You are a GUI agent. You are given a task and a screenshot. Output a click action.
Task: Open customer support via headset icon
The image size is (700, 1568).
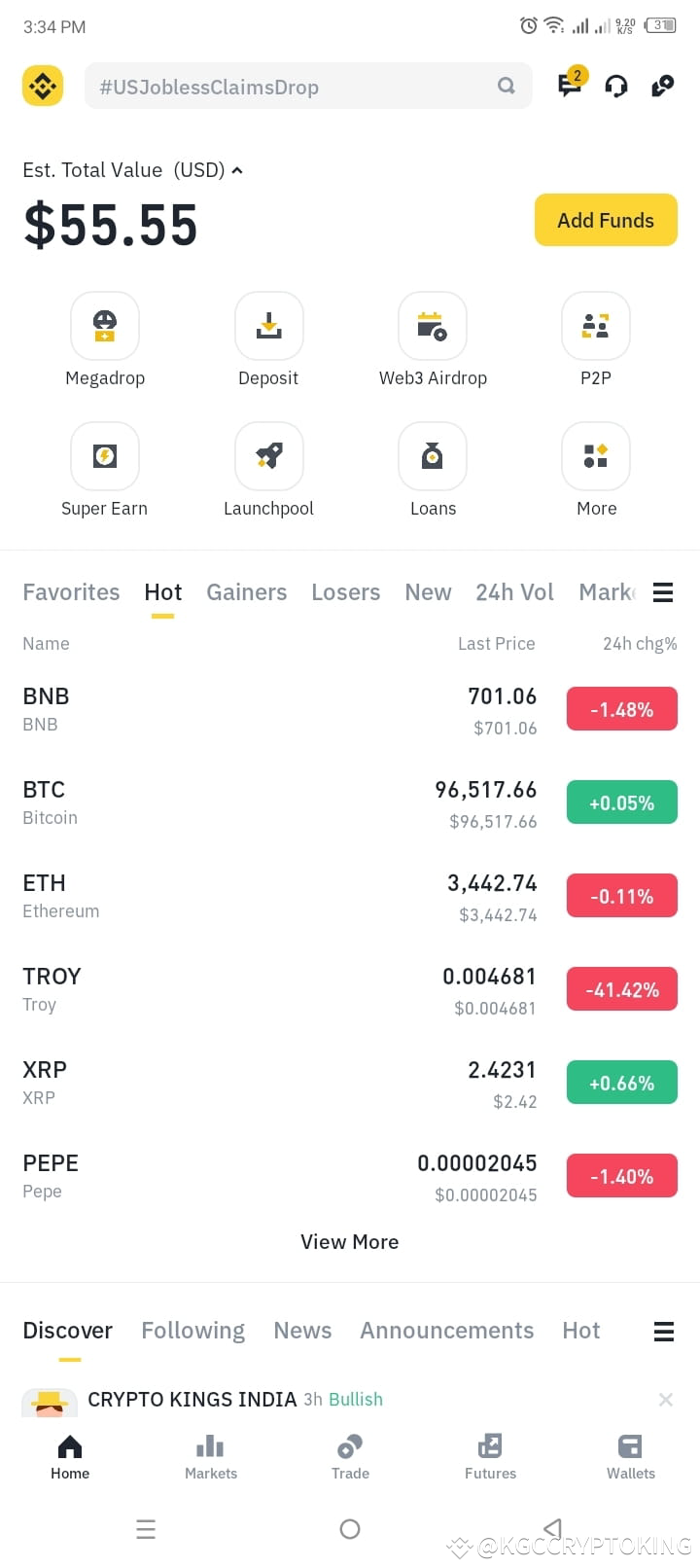(616, 86)
